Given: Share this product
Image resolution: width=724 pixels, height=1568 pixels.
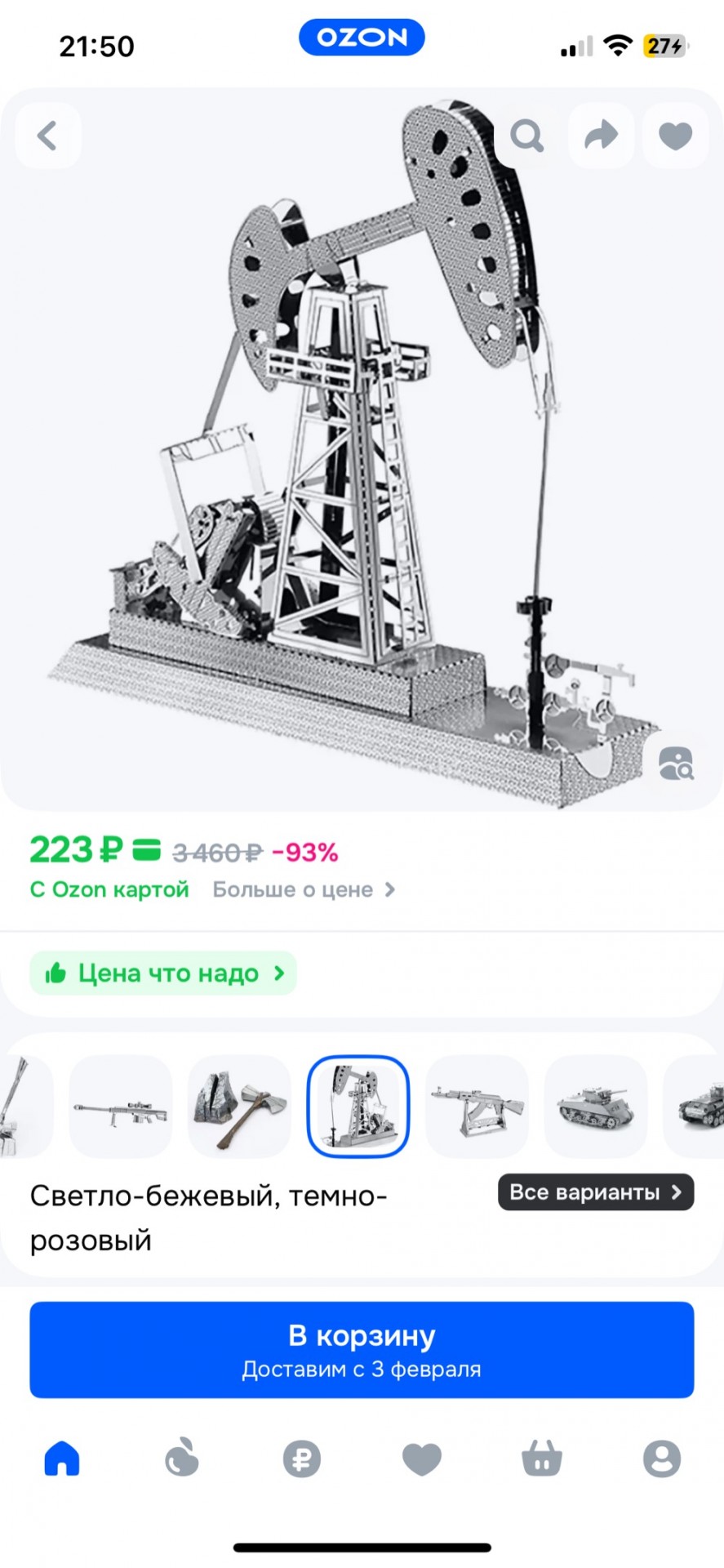Looking at the screenshot, I should pyautogui.click(x=601, y=136).
